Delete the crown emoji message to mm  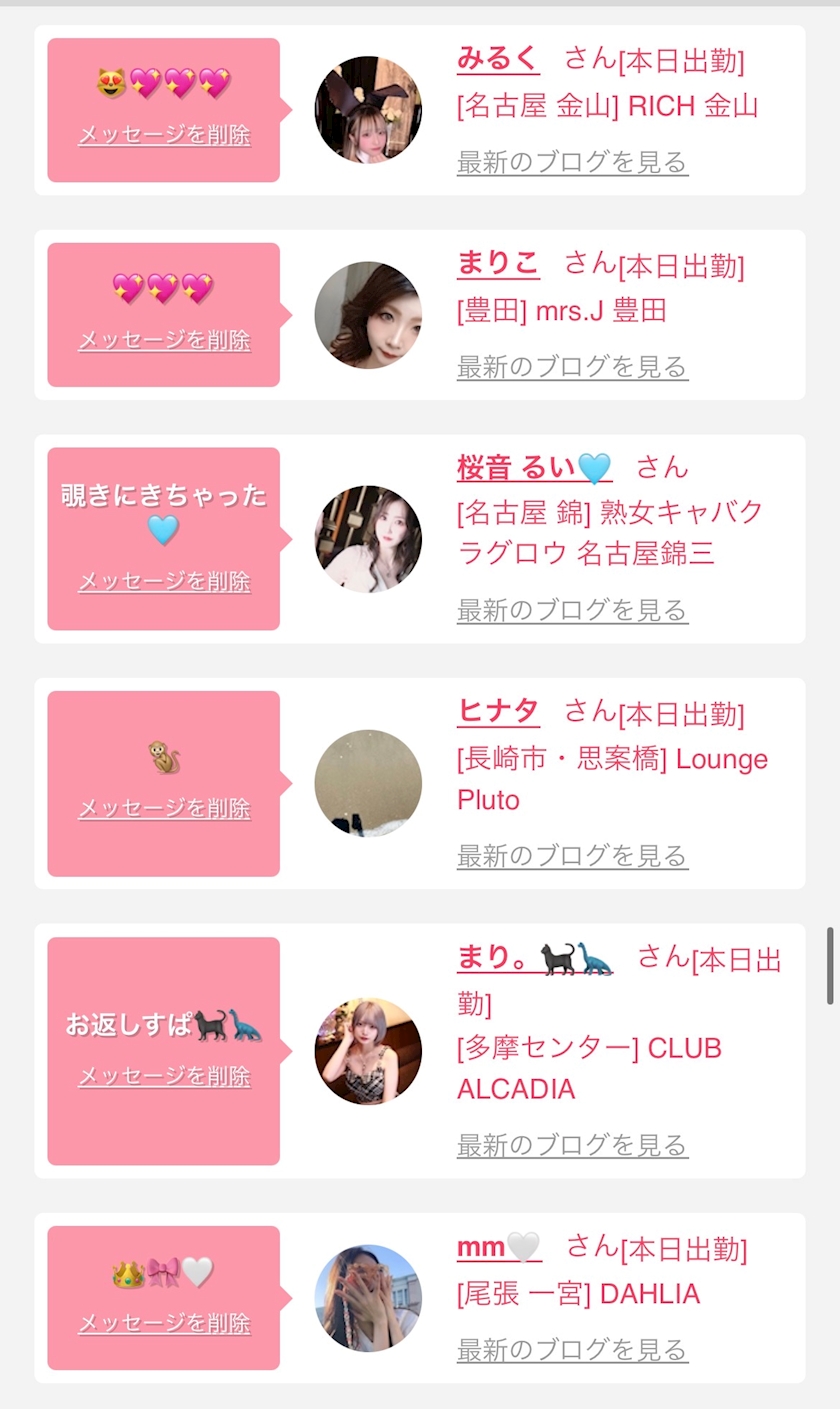coord(164,1323)
